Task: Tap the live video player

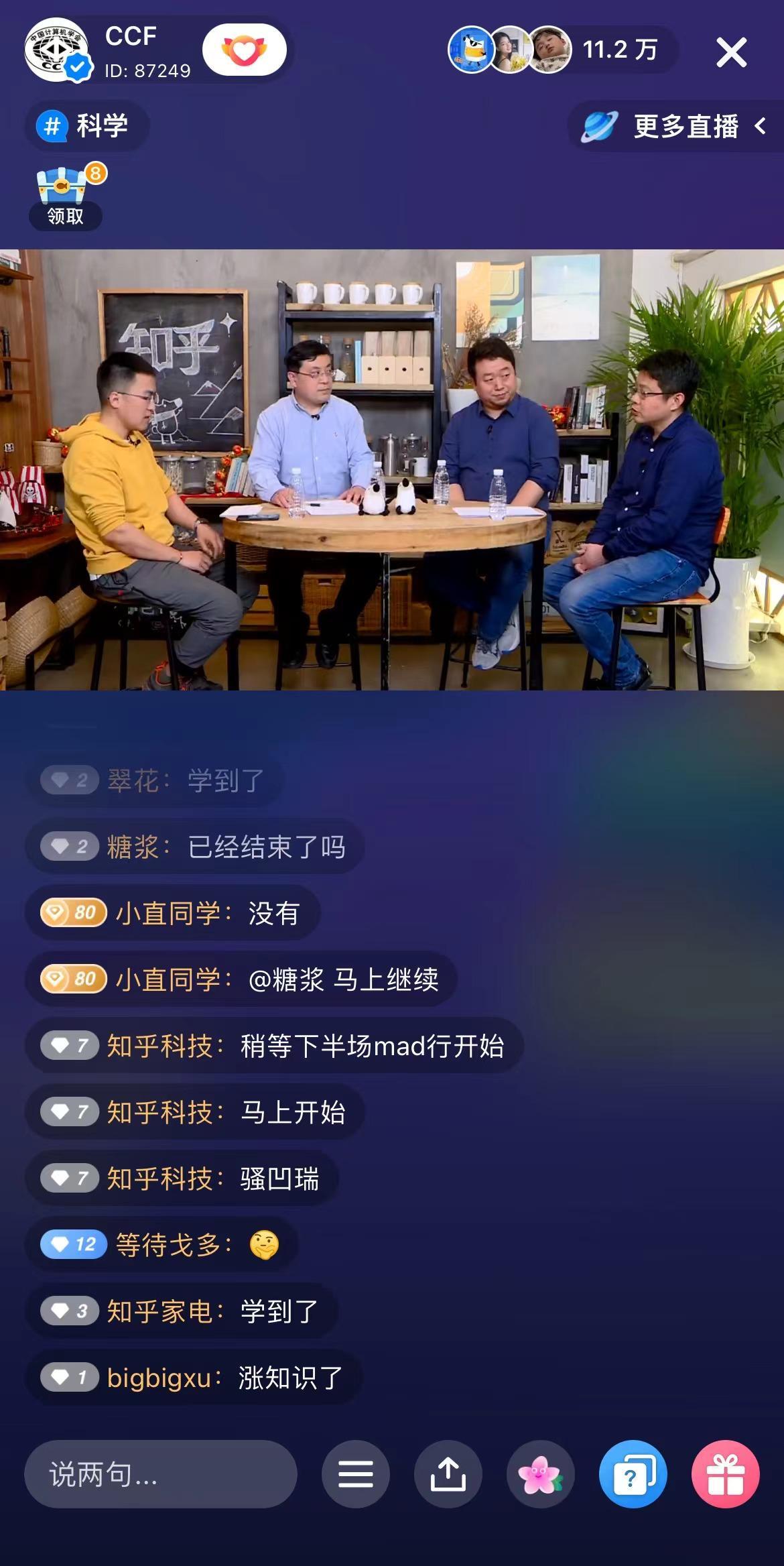Action: point(392,469)
